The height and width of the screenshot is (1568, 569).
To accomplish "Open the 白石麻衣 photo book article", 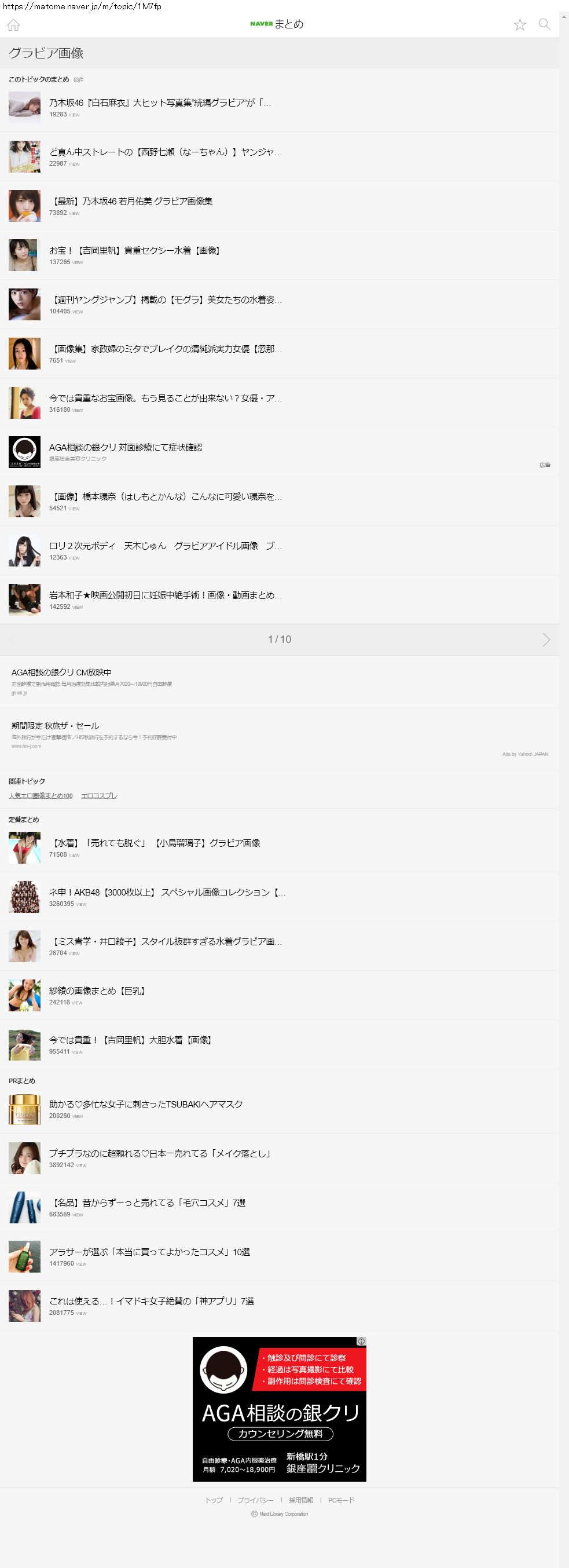I will pyautogui.click(x=159, y=103).
